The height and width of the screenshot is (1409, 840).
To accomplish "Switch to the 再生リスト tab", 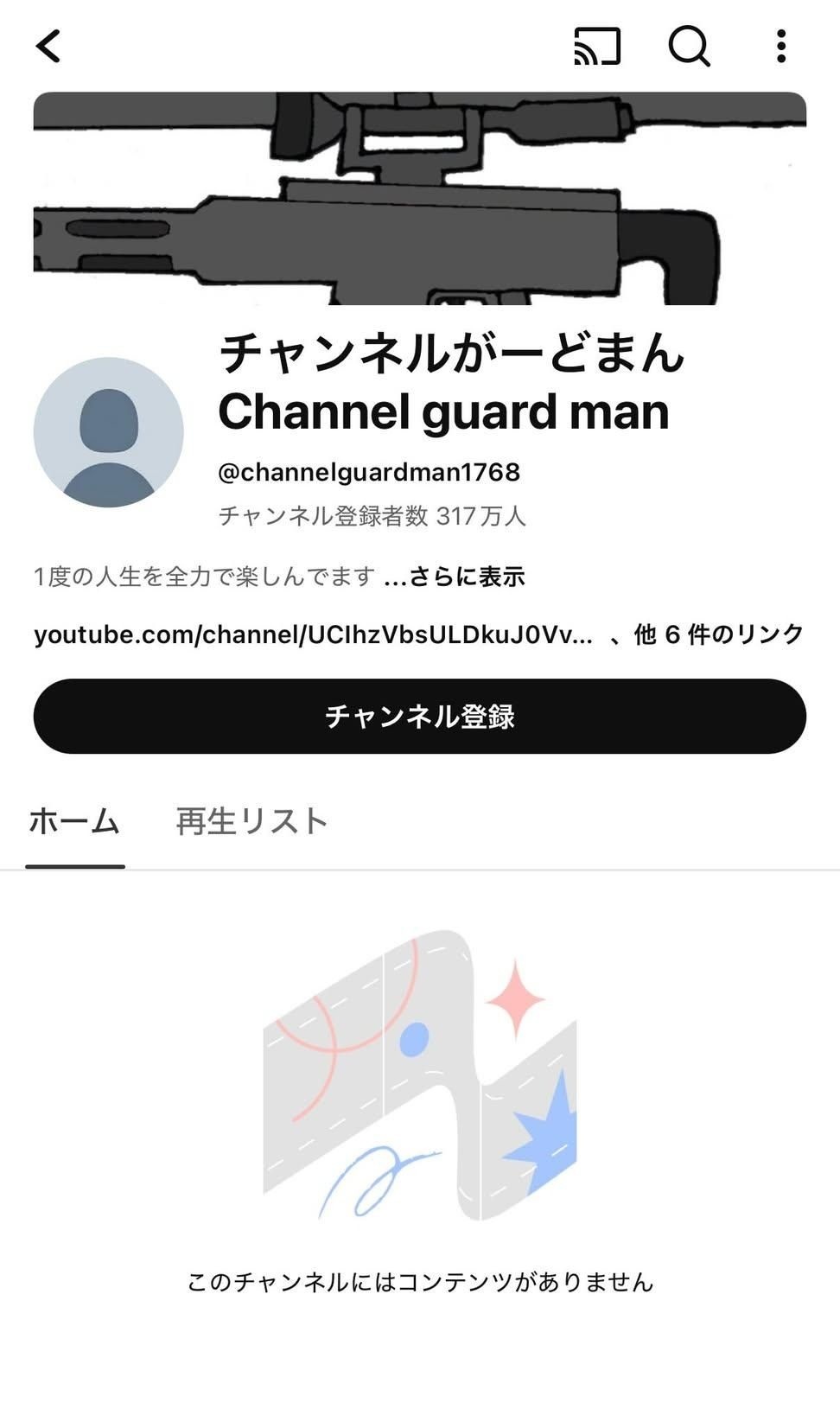I will [x=251, y=821].
